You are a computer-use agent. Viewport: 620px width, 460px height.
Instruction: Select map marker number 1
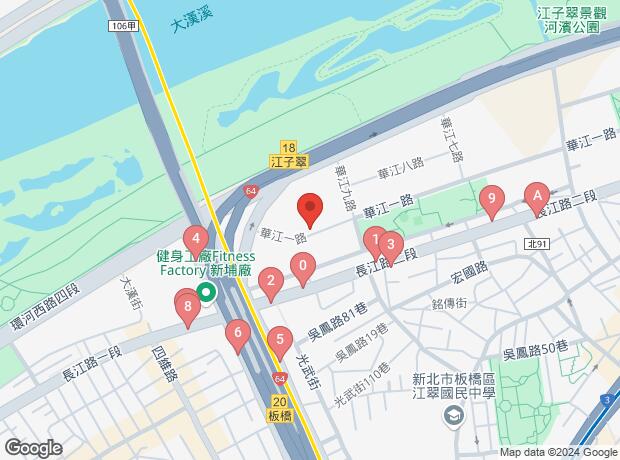(375, 239)
